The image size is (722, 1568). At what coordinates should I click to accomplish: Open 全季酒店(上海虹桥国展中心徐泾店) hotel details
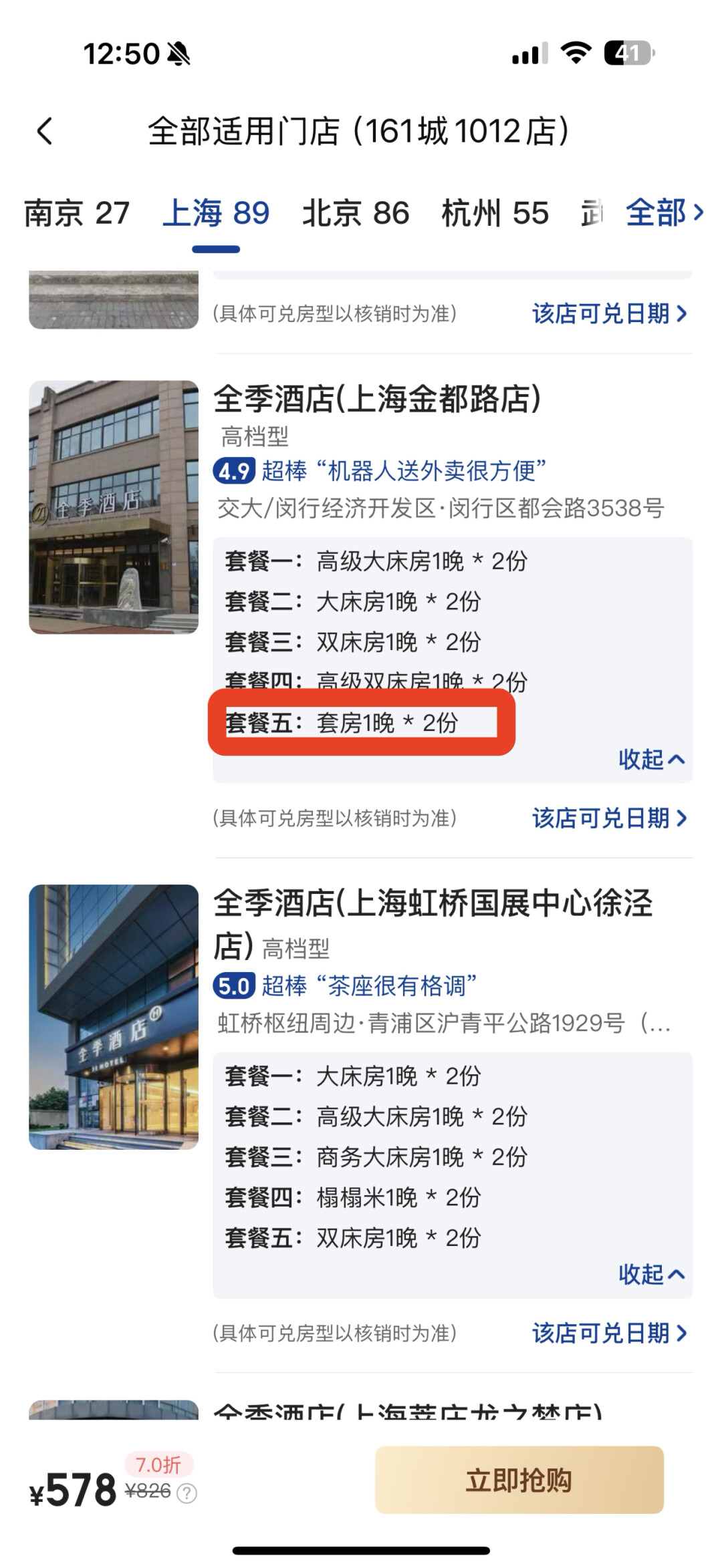[433, 924]
